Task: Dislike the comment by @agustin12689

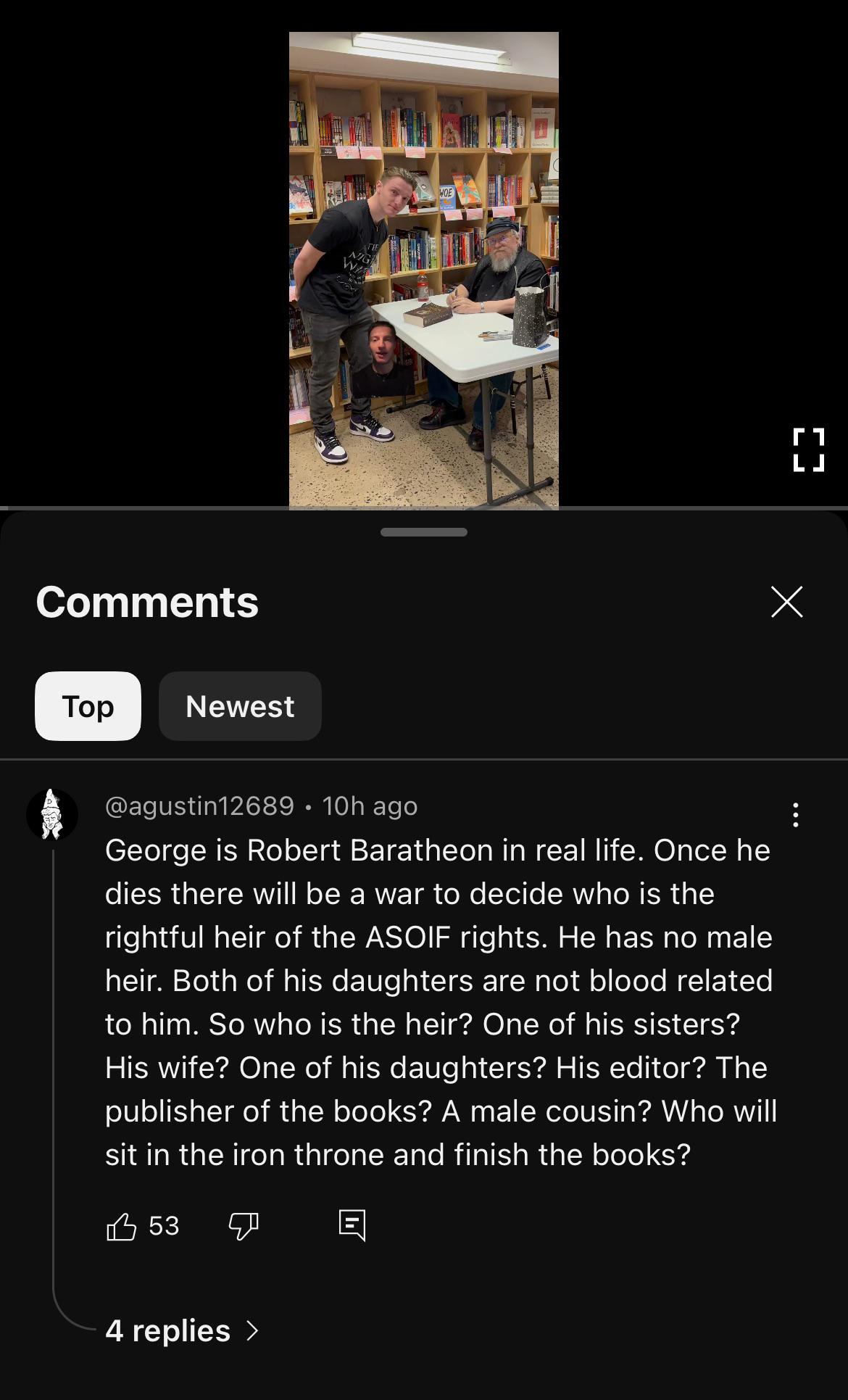Action: click(x=244, y=1226)
